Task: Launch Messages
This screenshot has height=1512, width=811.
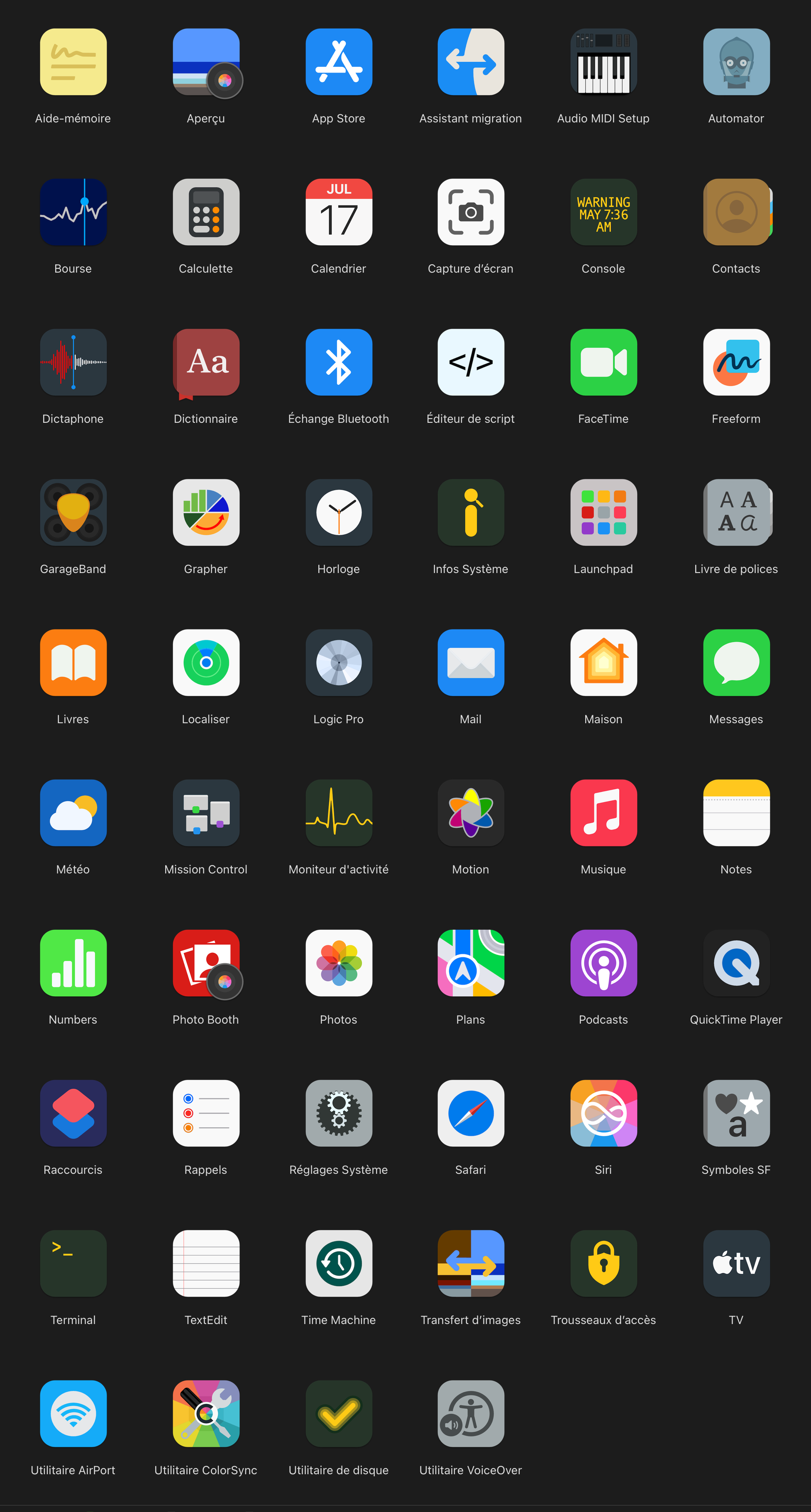Action: (x=736, y=663)
